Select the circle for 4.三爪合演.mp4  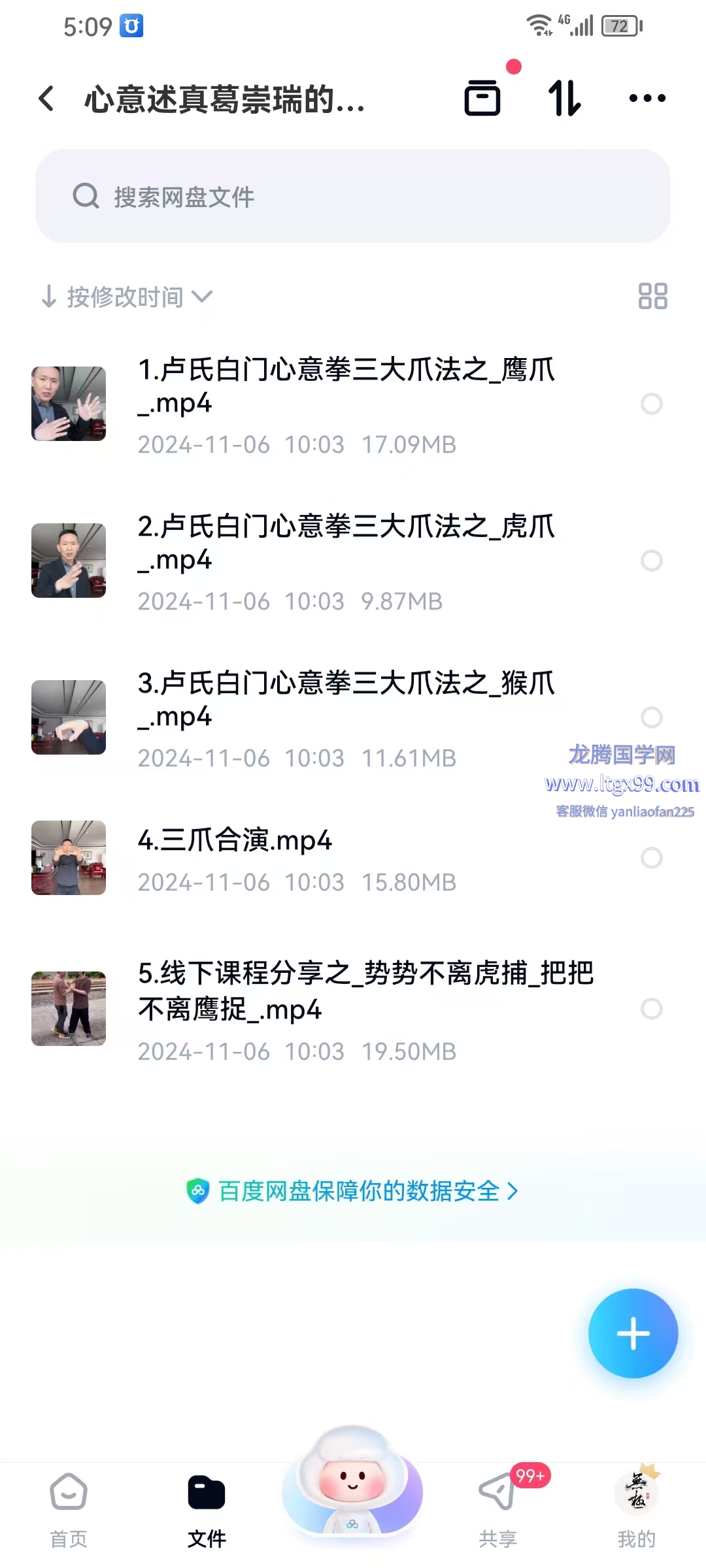coord(651,858)
